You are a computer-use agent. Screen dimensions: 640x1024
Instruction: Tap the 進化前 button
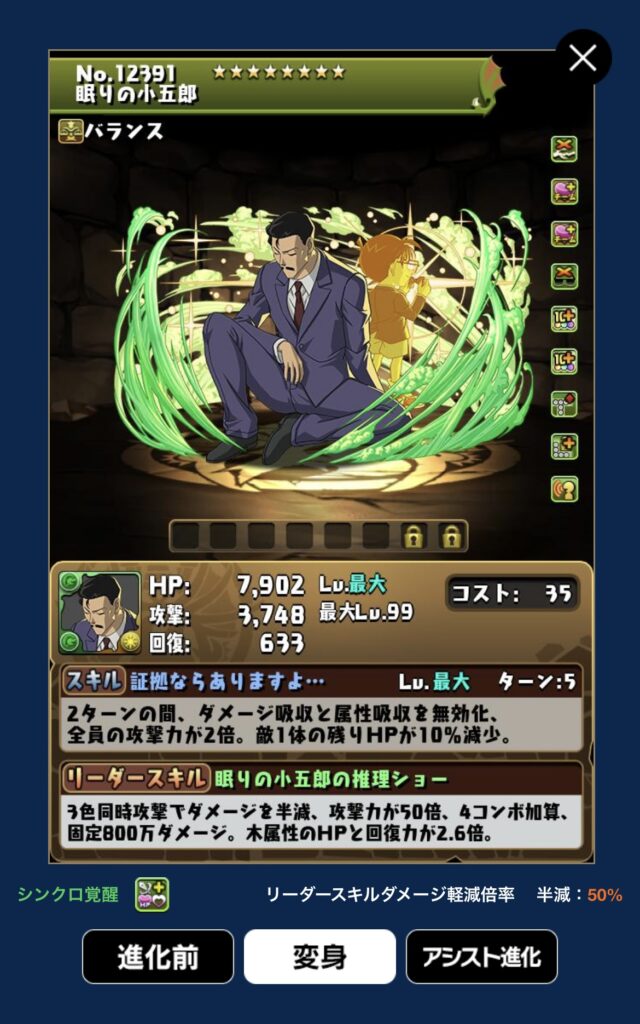tap(158, 956)
